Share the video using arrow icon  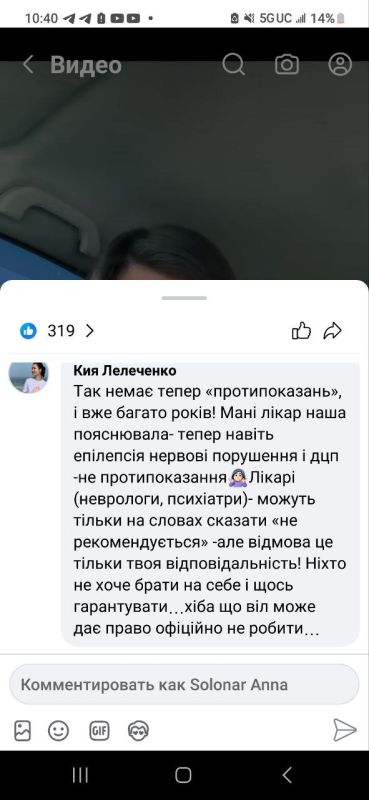[x=333, y=331]
